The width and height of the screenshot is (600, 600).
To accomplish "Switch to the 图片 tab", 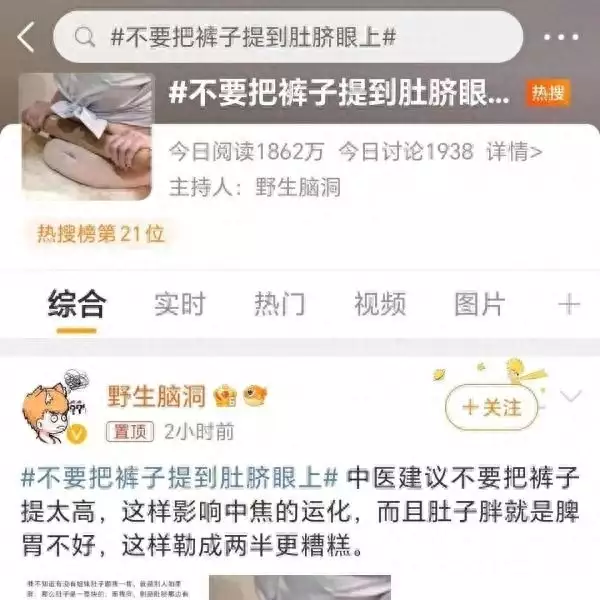I will pyautogui.click(x=480, y=303).
